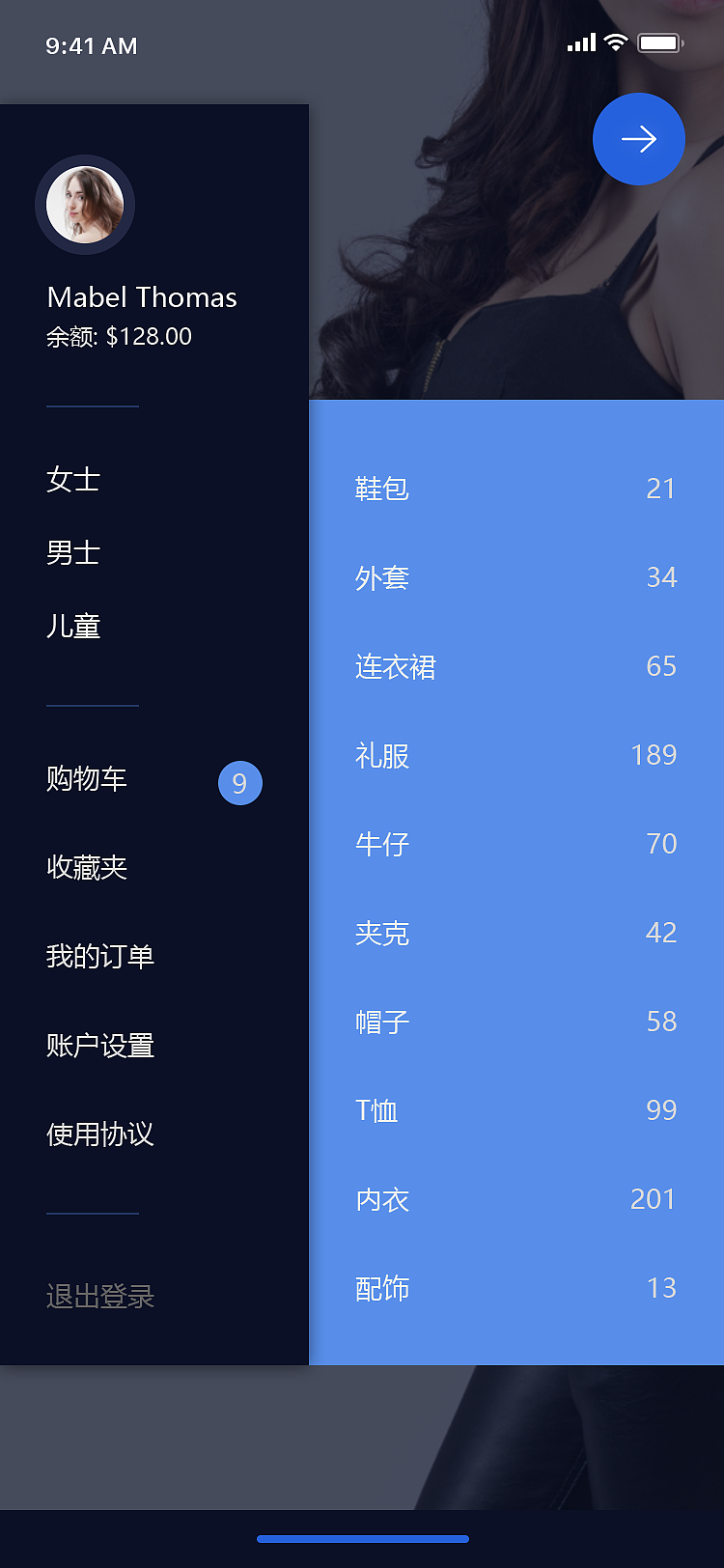Browse 礼服 showing 189 products

click(x=382, y=756)
